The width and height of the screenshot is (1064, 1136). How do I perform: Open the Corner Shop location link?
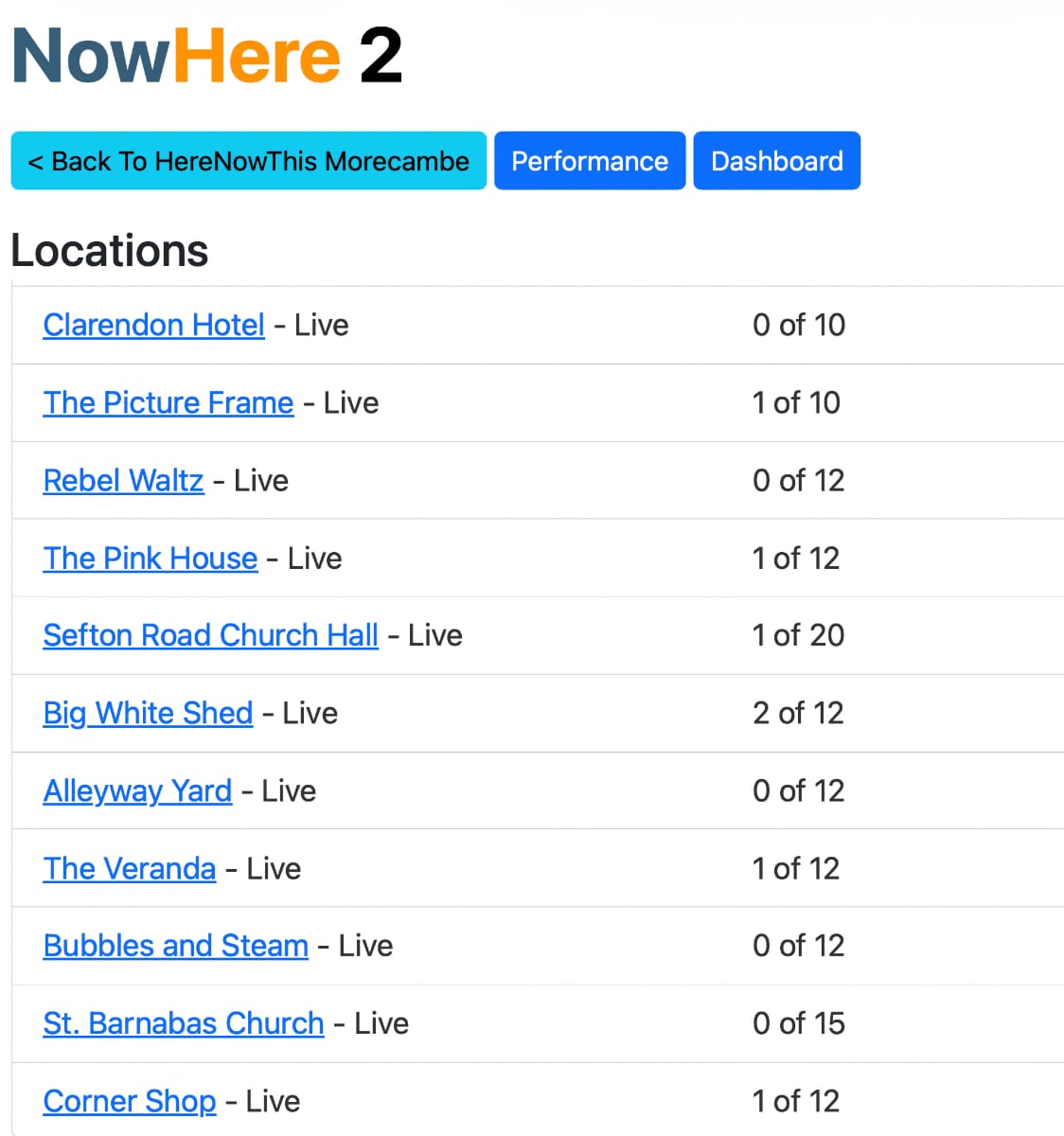click(x=129, y=1101)
